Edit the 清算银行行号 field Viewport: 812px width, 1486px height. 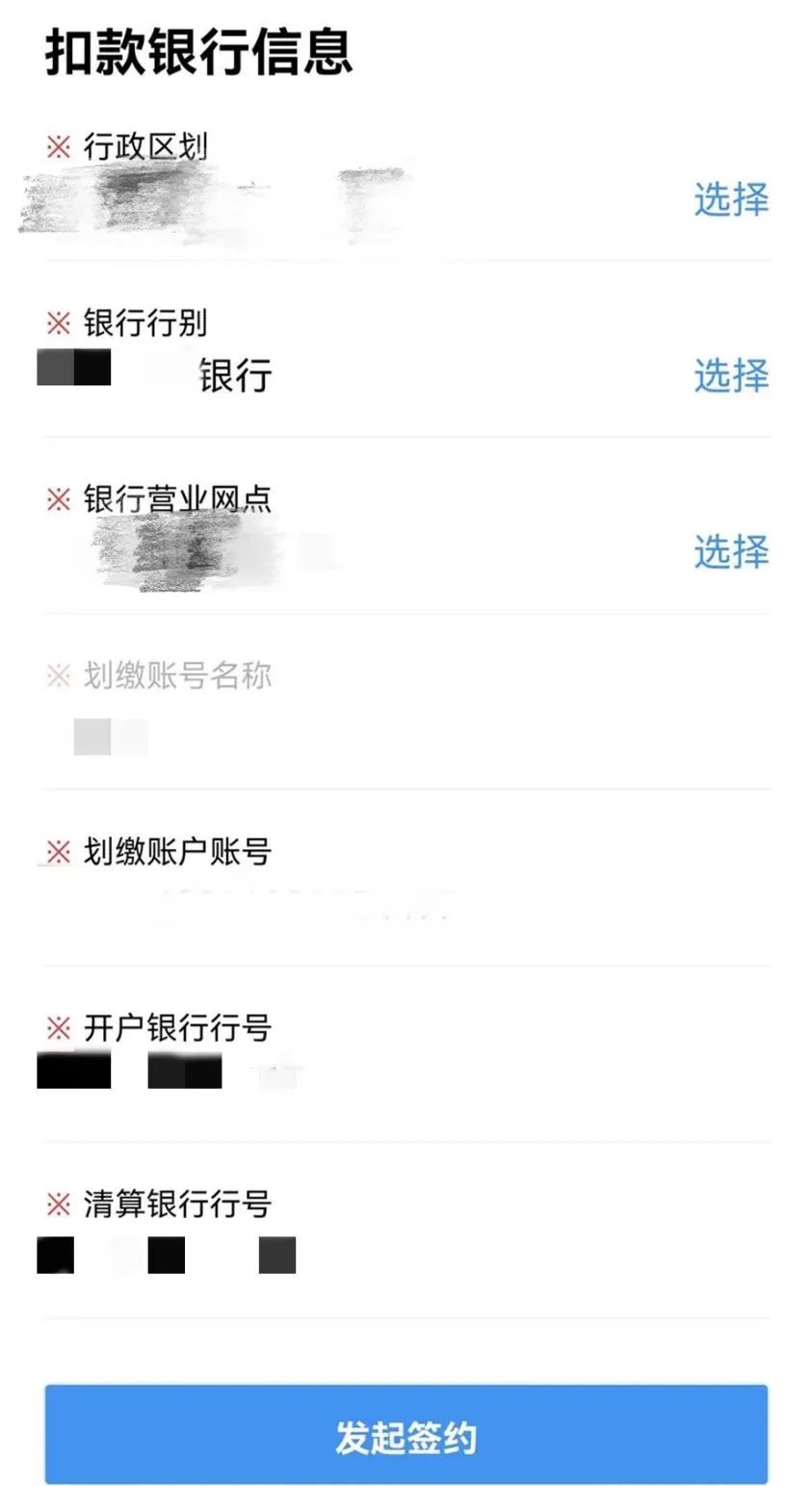406,1255
